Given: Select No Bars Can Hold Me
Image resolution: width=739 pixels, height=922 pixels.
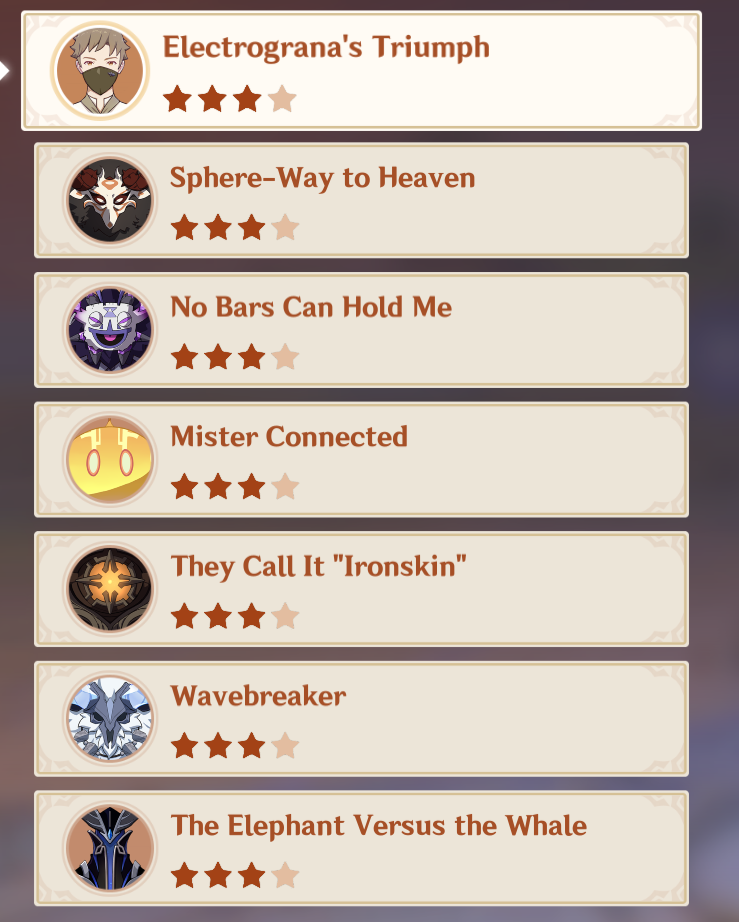Looking at the screenshot, I should pyautogui.click(x=361, y=330).
